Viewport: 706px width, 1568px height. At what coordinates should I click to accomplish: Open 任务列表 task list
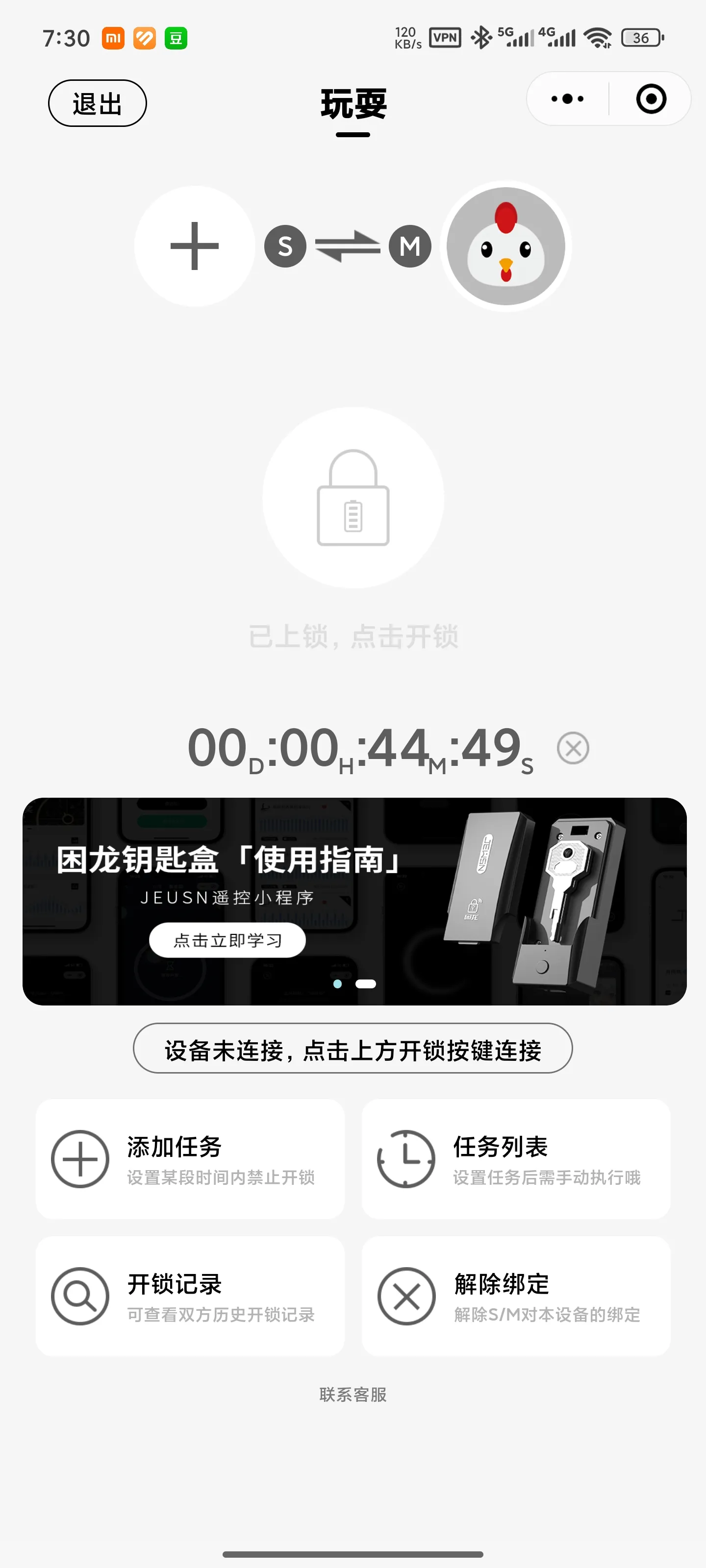click(x=516, y=1159)
